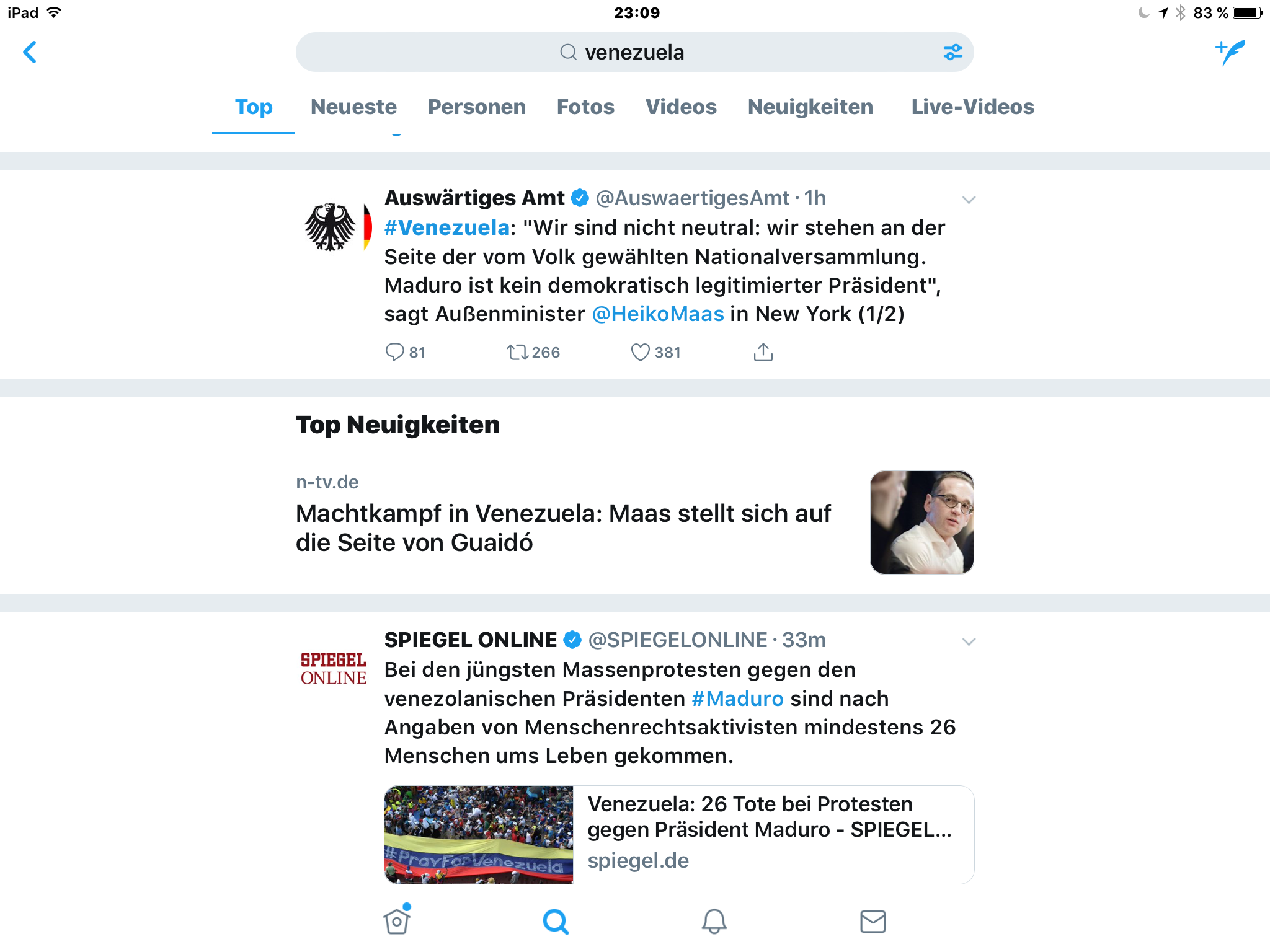The height and width of the screenshot is (952, 1270).
Task: Switch to the Live-Videos tab
Action: (972, 107)
